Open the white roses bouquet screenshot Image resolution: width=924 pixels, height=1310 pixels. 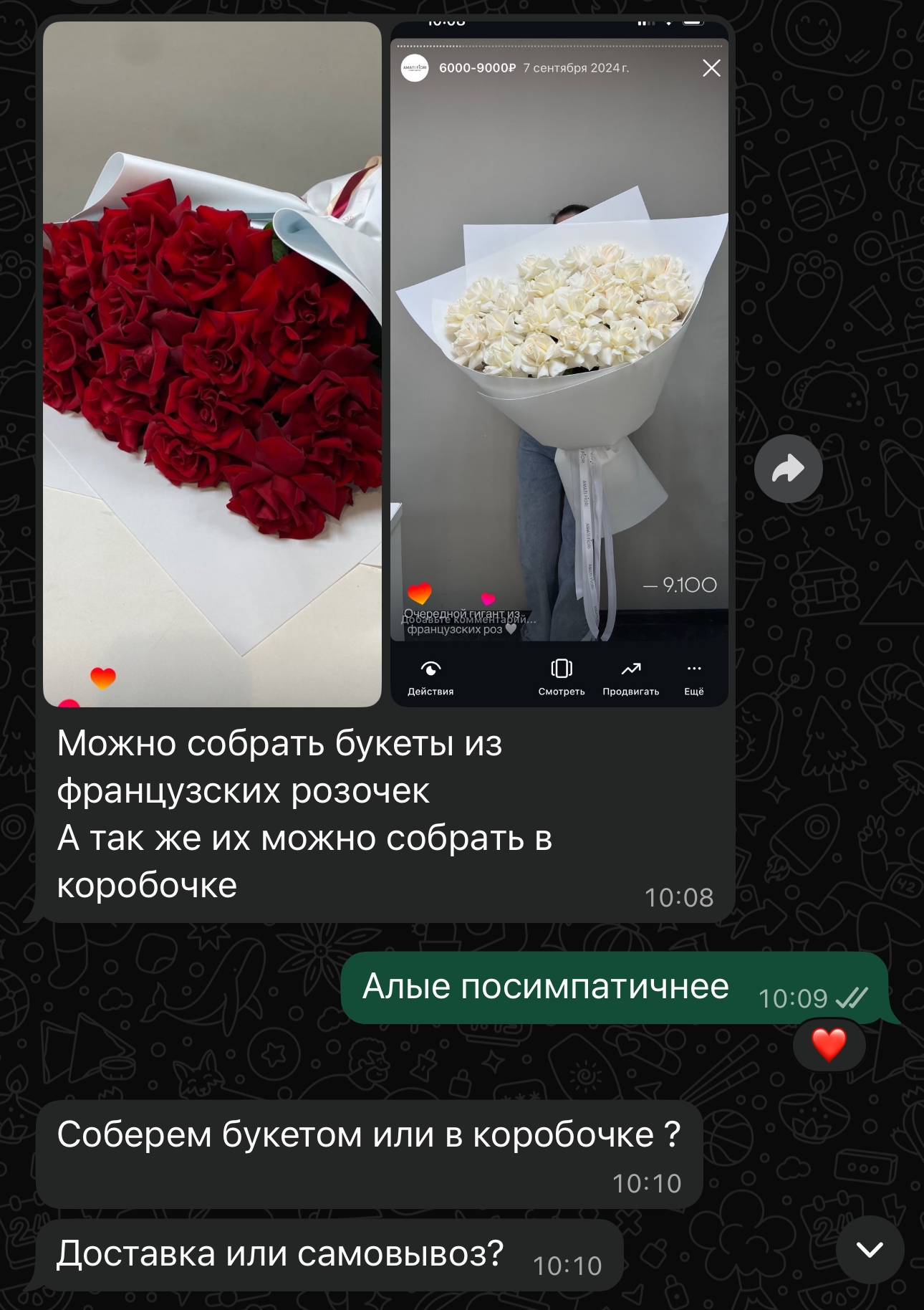(559, 364)
